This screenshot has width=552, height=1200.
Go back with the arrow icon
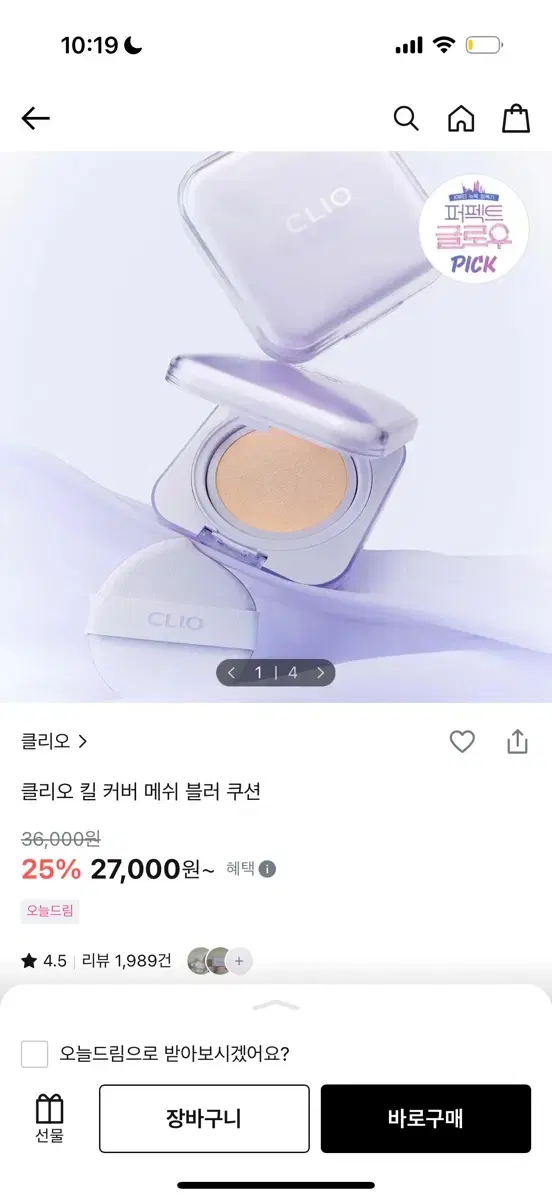coord(35,119)
